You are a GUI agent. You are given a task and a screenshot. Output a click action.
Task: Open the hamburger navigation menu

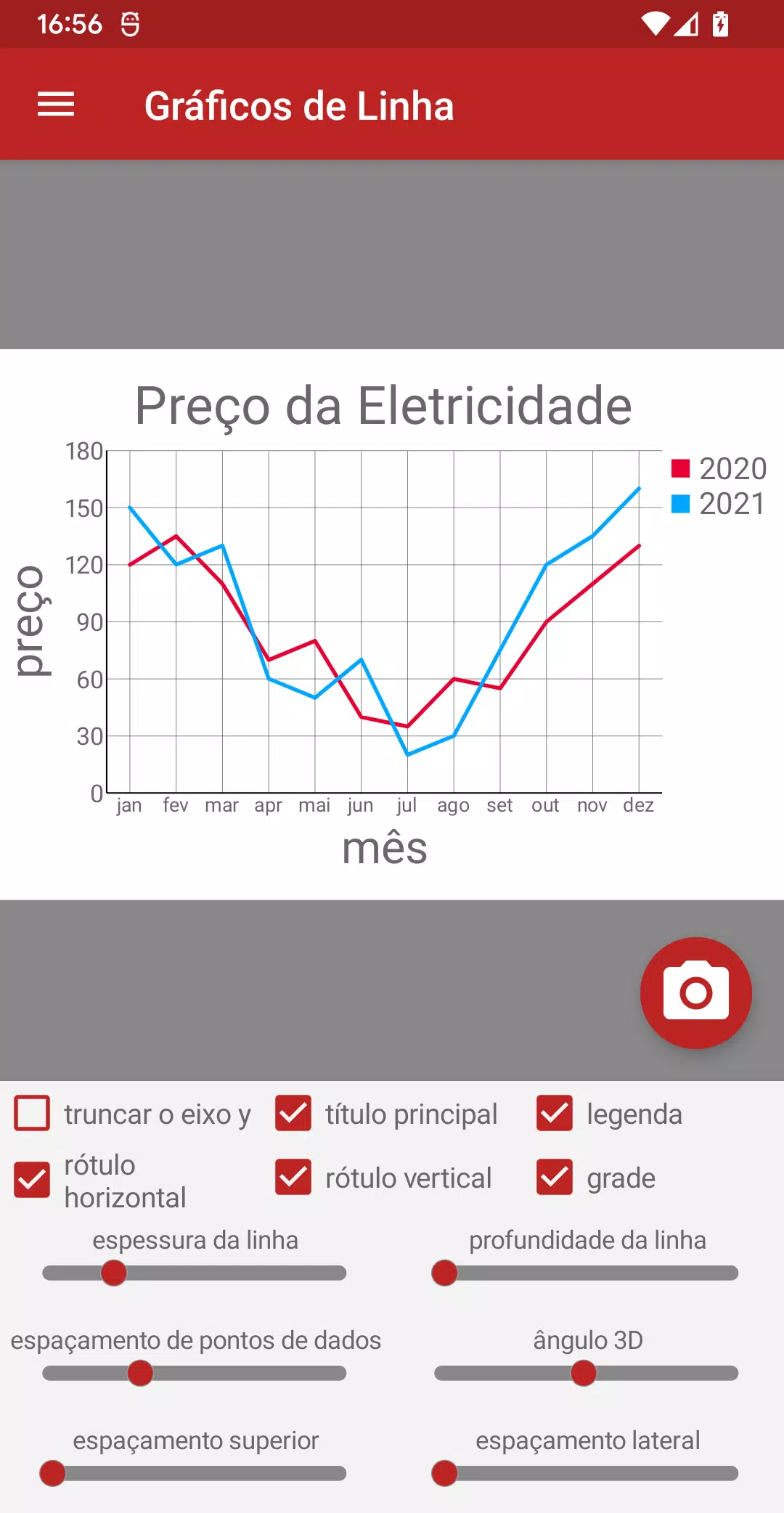tap(56, 105)
